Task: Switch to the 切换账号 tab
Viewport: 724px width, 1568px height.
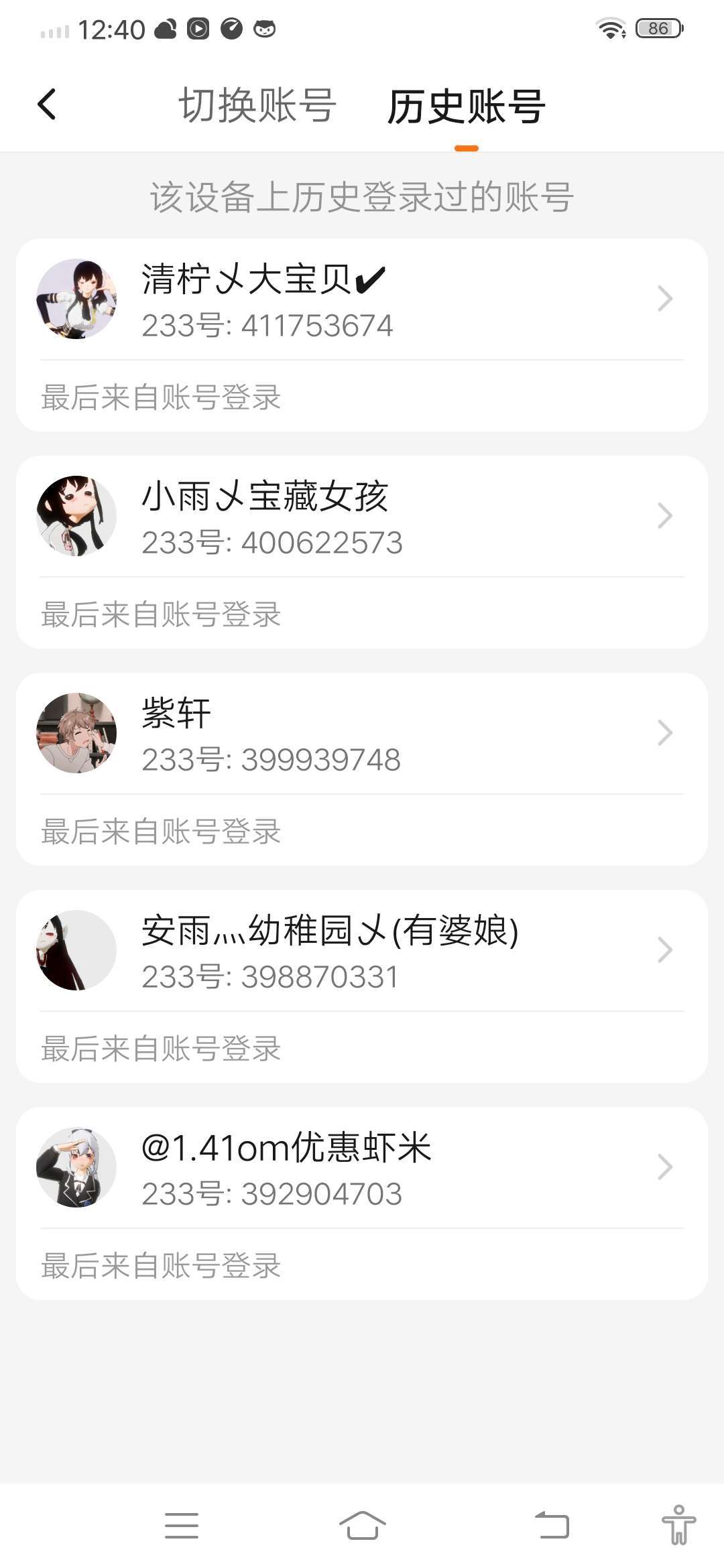Action: tap(257, 106)
